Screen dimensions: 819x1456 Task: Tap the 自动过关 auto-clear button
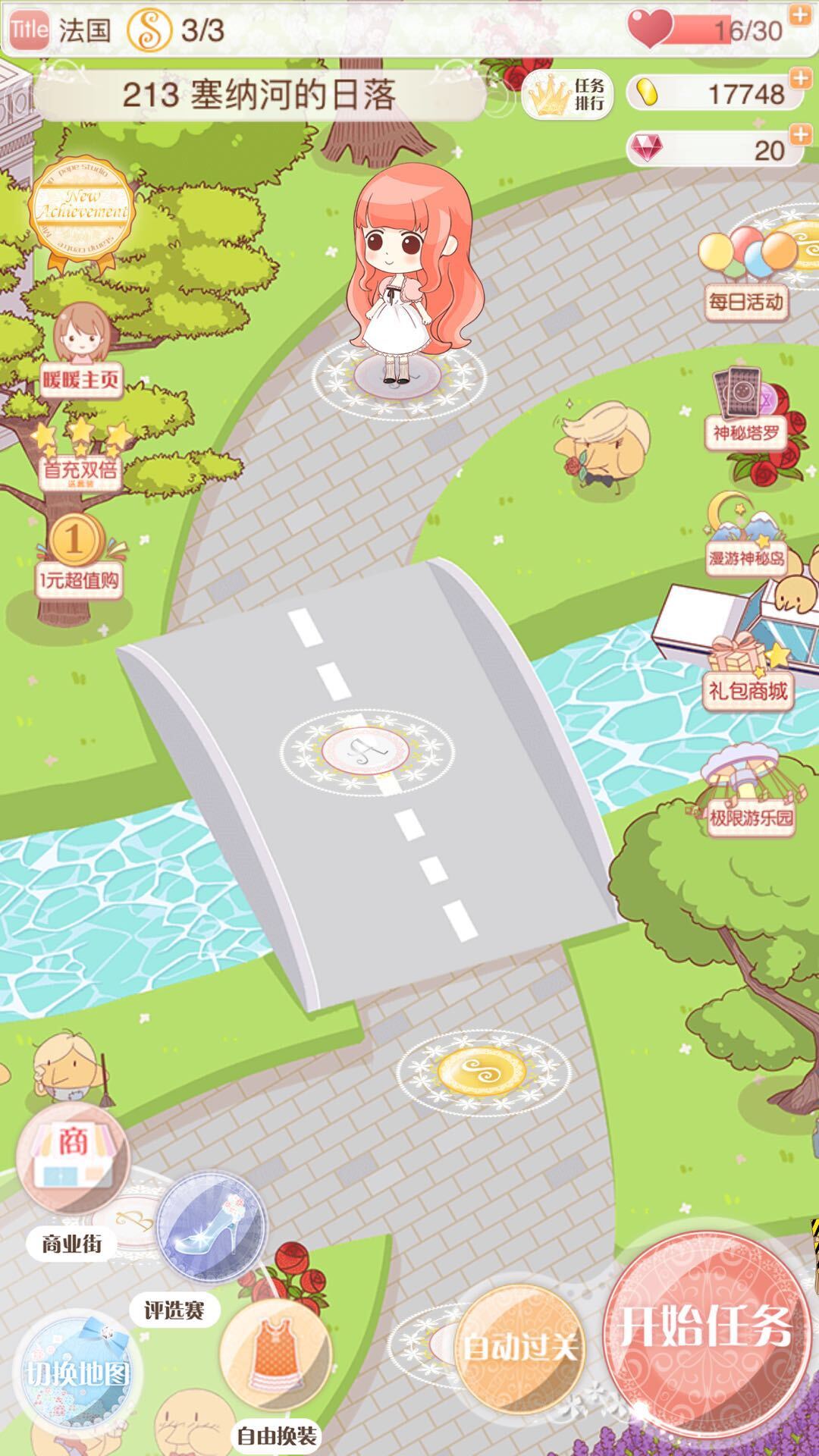coord(519,1346)
